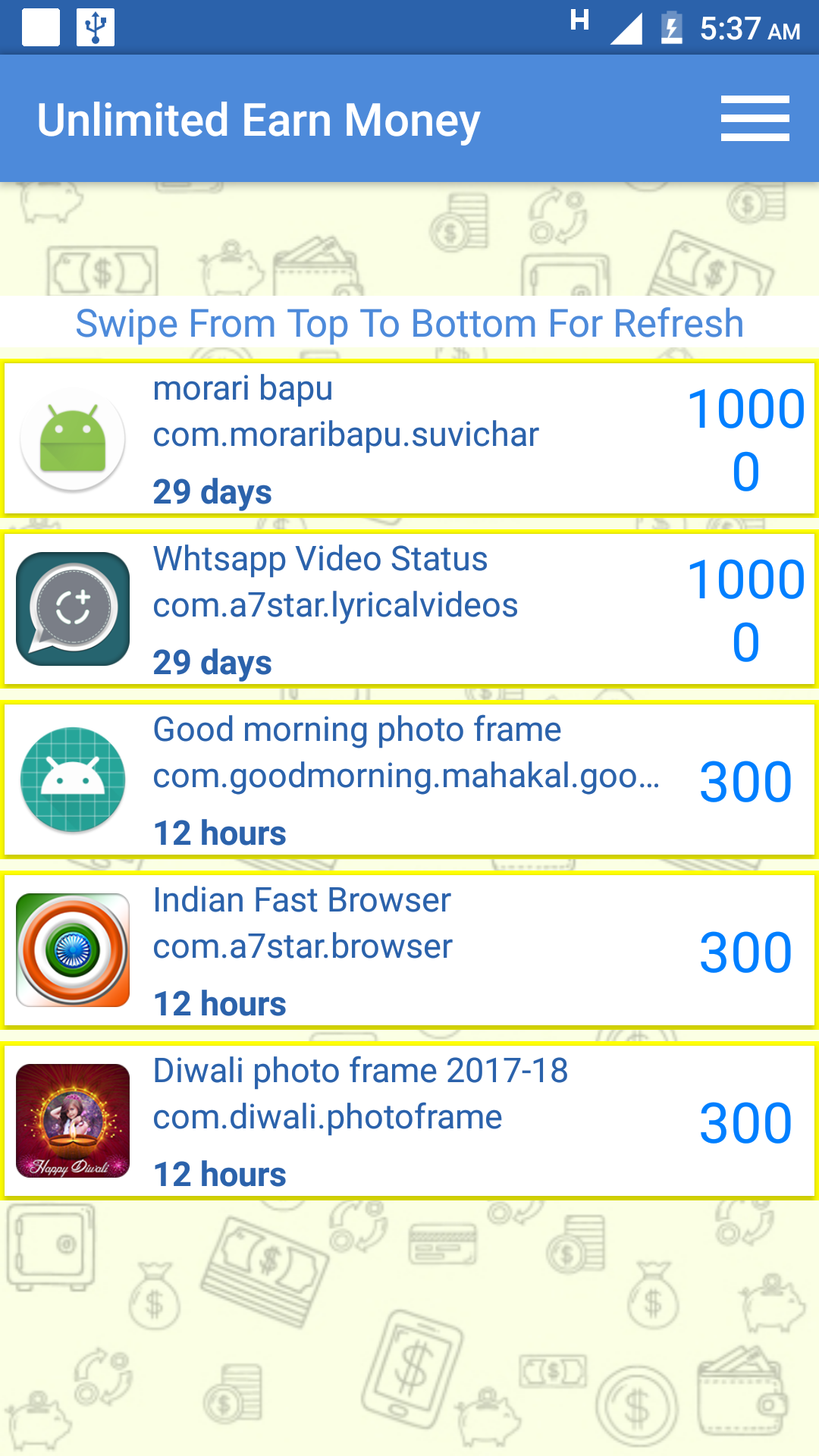The width and height of the screenshot is (819, 1456).
Task: Open Diwali photo frame 2017-18 offer
Action: (x=409, y=1122)
